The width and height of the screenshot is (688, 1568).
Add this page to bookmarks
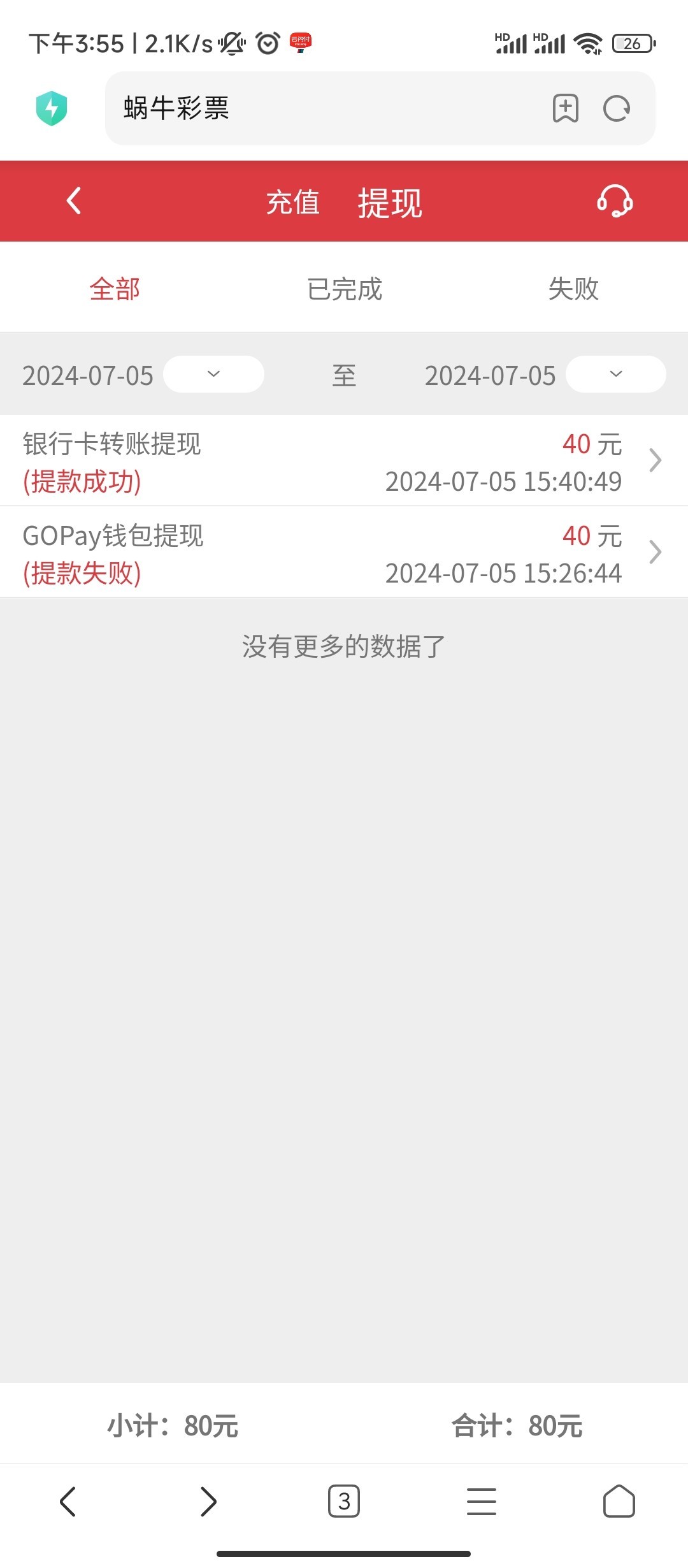click(566, 108)
